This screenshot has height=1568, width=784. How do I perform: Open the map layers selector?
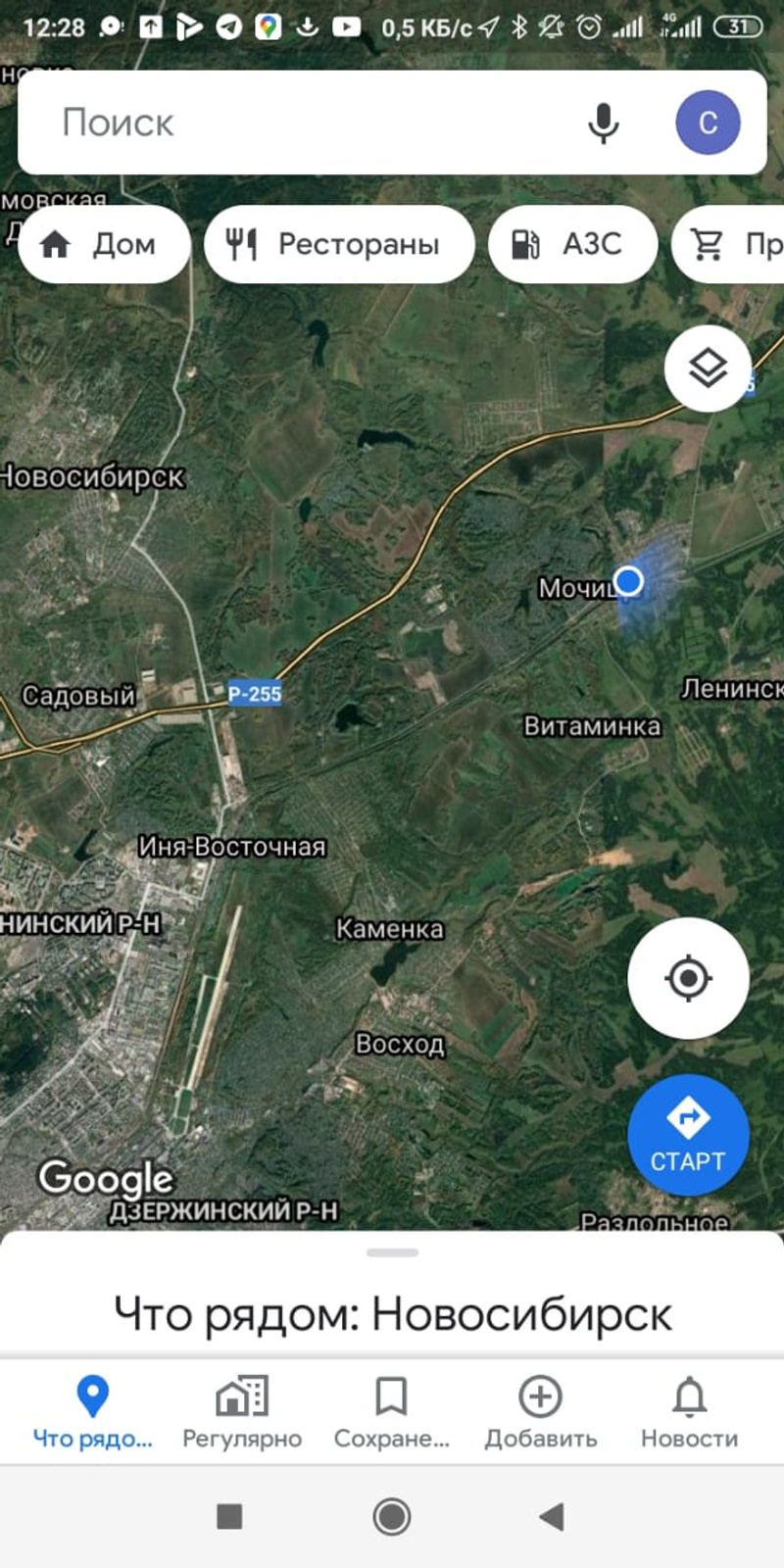pos(708,368)
